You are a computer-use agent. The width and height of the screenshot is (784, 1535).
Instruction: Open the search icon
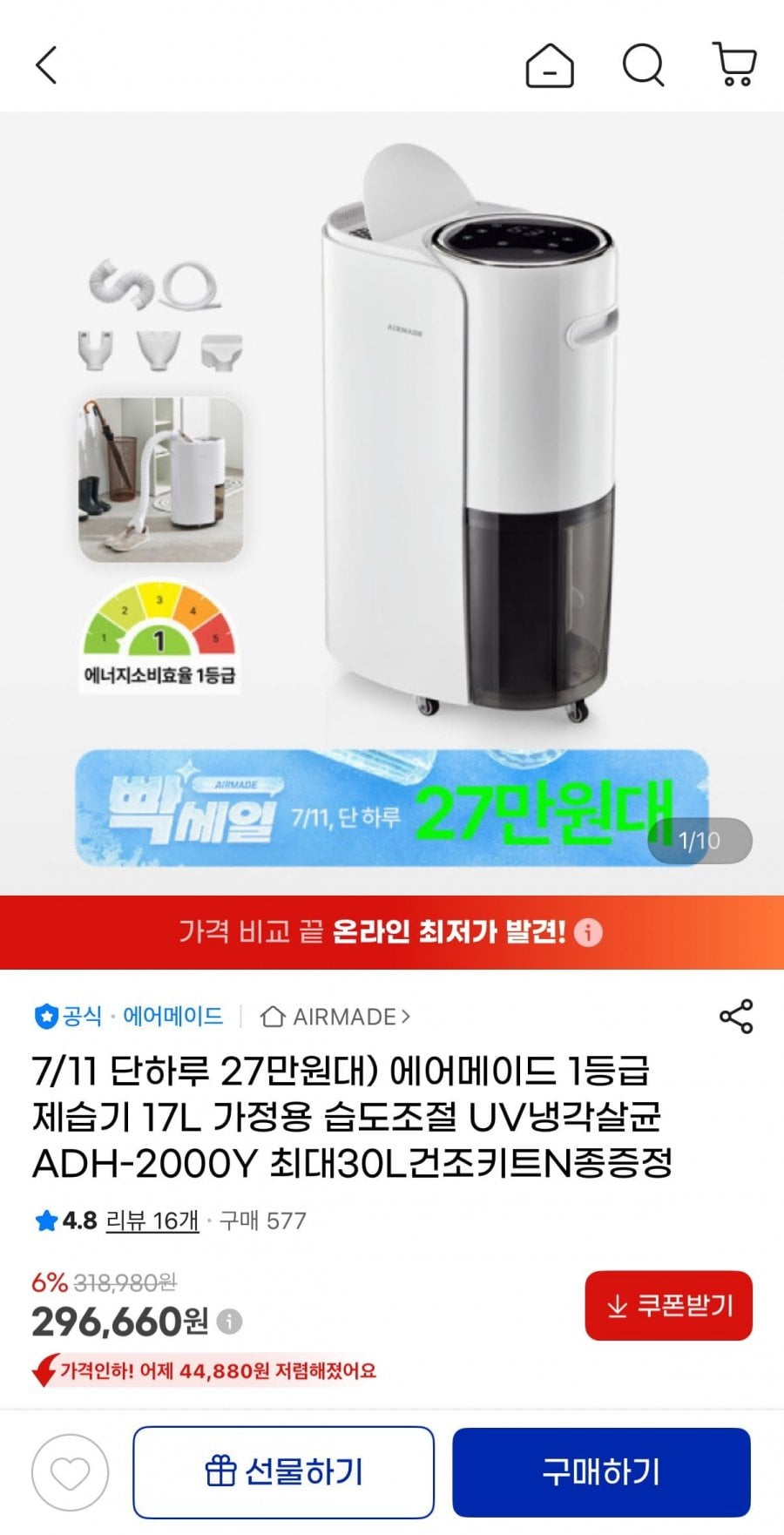(644, 65)
